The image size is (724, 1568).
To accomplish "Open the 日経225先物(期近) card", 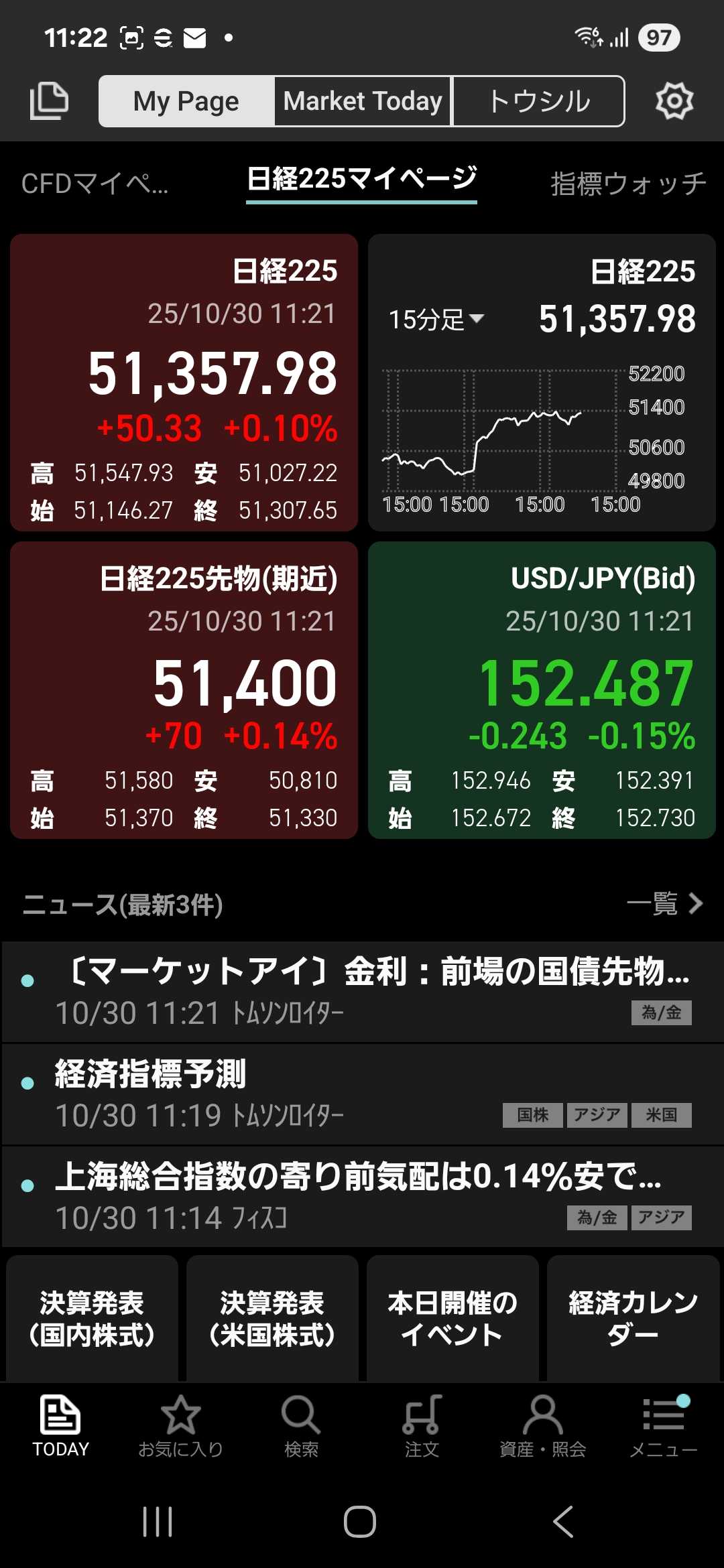I will (x=184, y=690).
